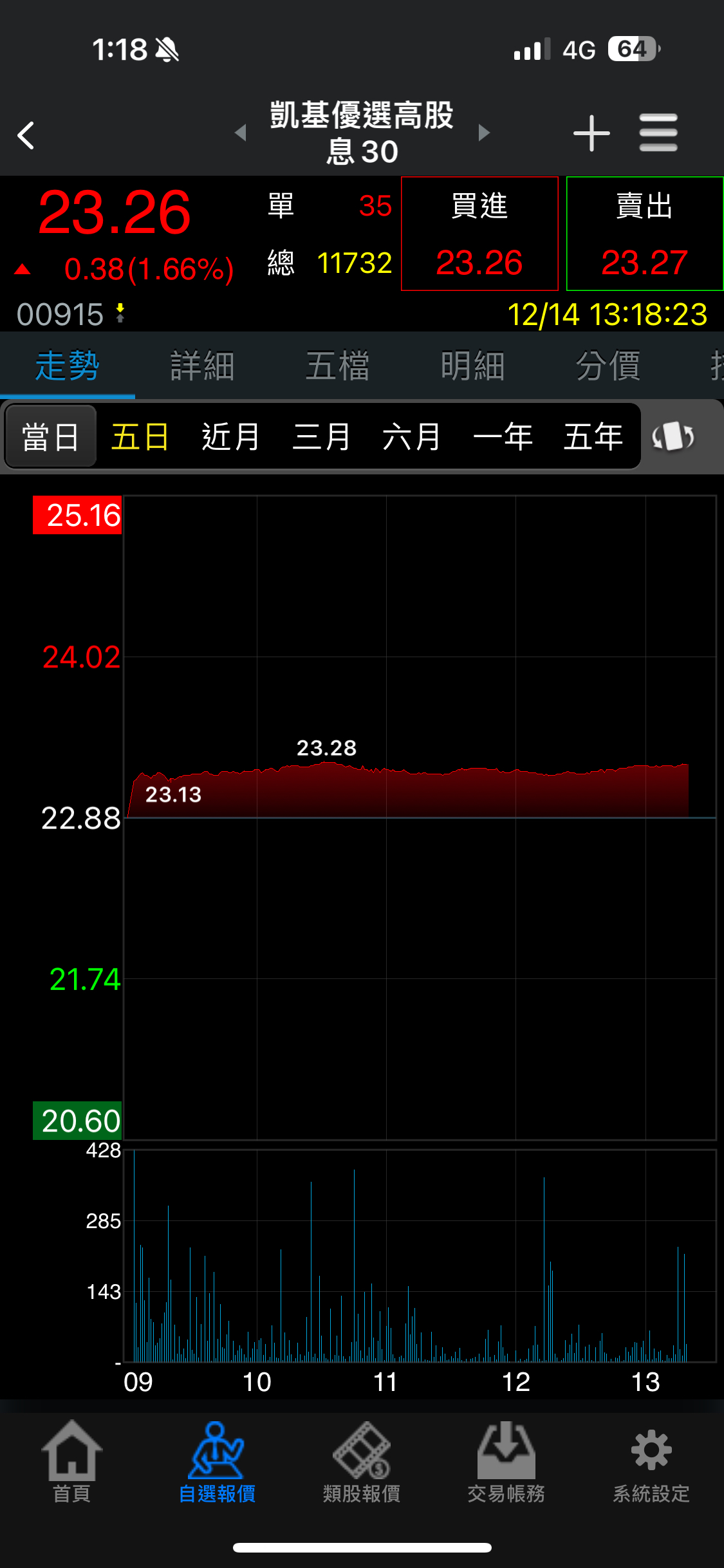The height and width of the screenshot is (1568, 724).
Task: Select the 當日 chart range
Action: click(x=51, y=437)
